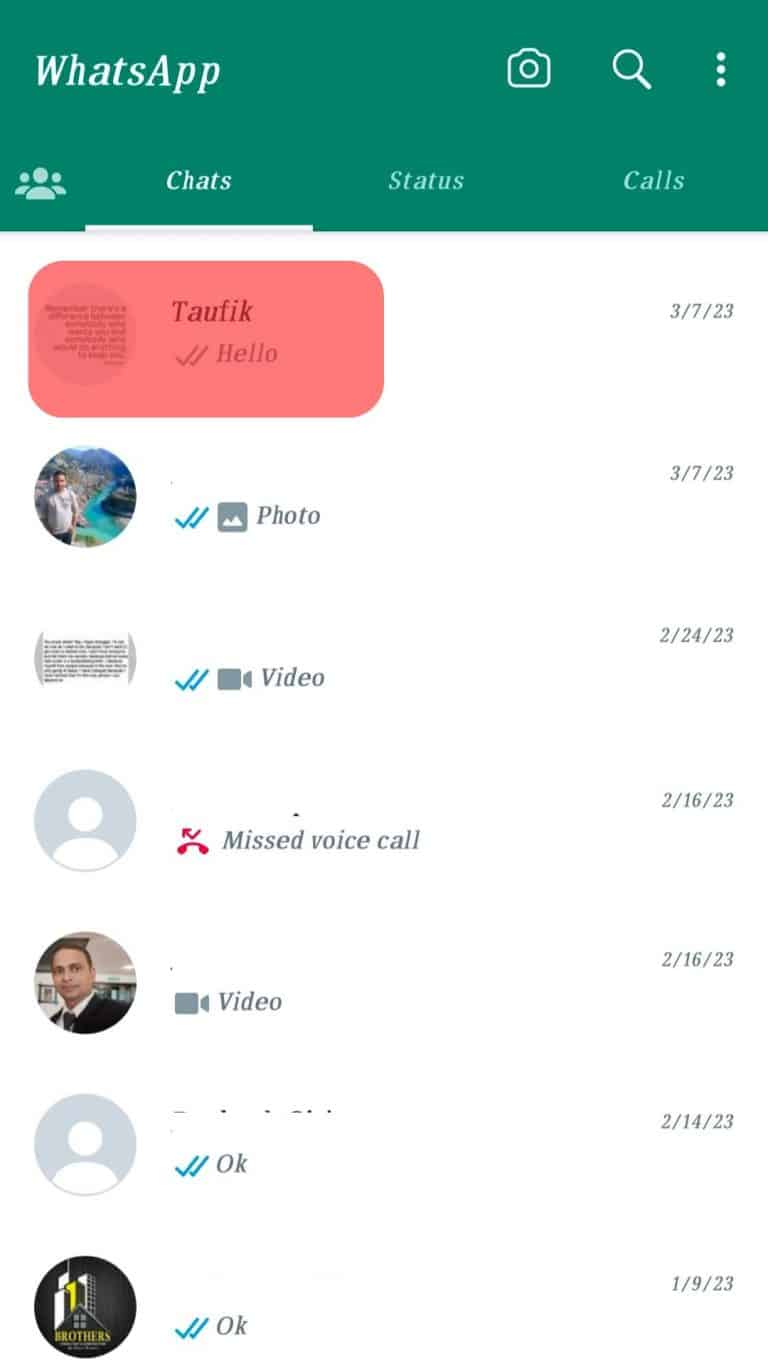Click the Brothers logo profile picture
The height and width of the screenshot is (1365, 768).
(85, 1305)
